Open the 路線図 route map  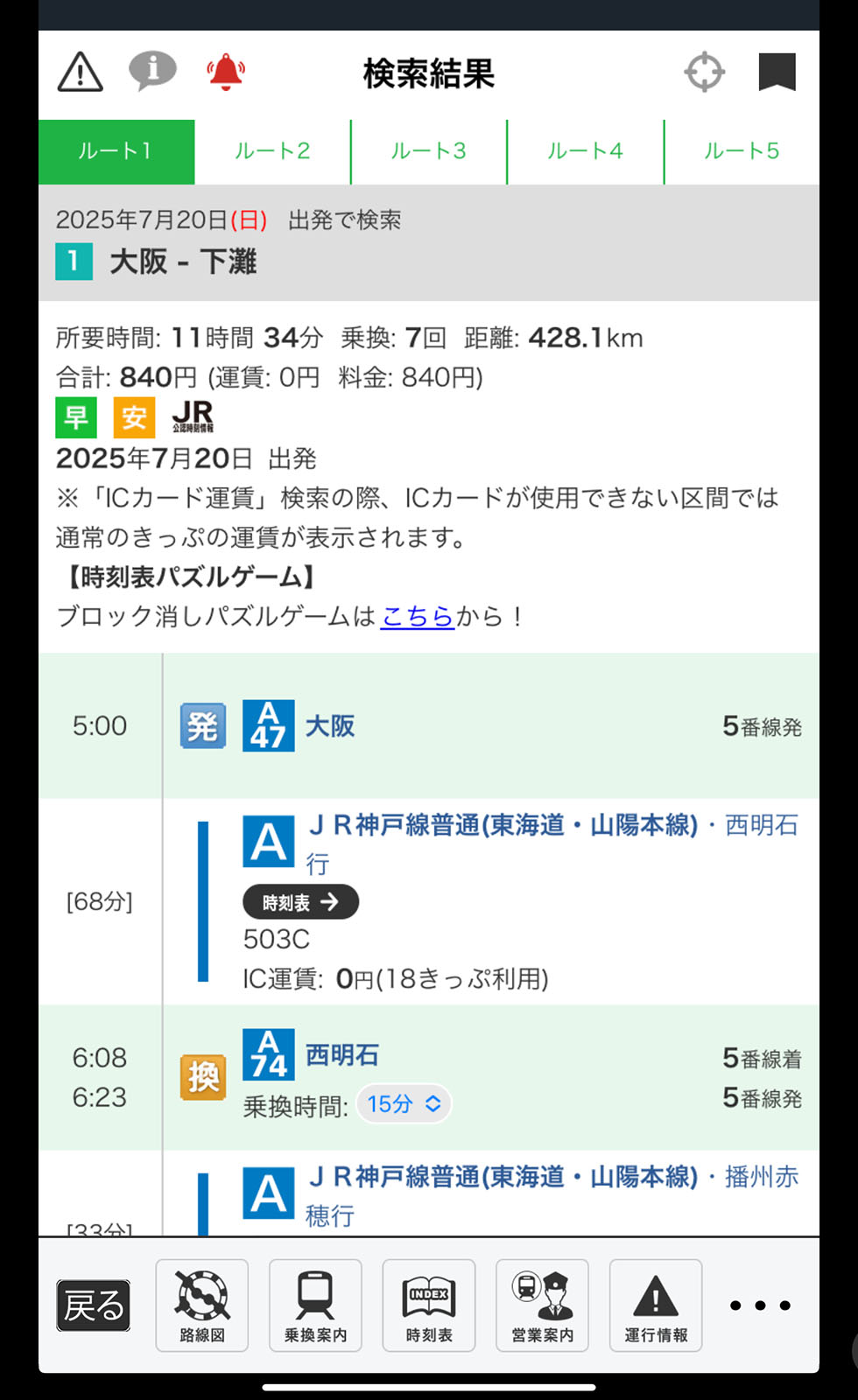pos(202,1305)
